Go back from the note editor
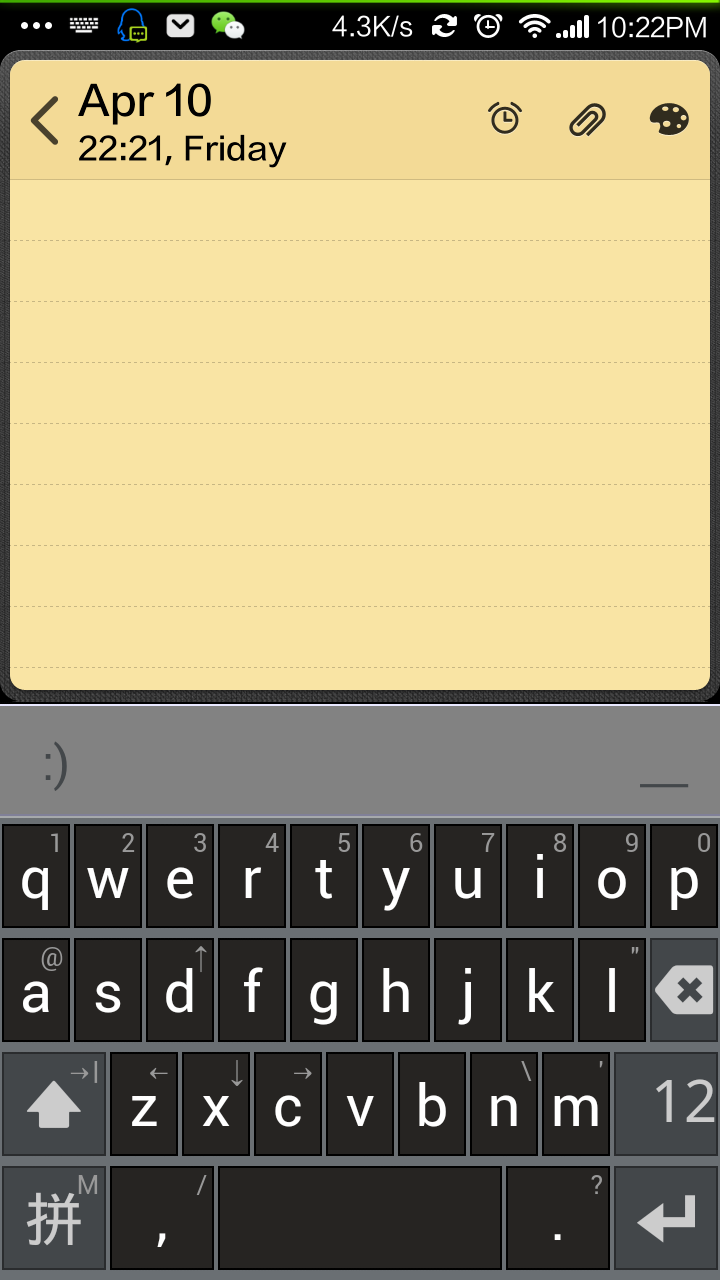 [x=45, y=121]
